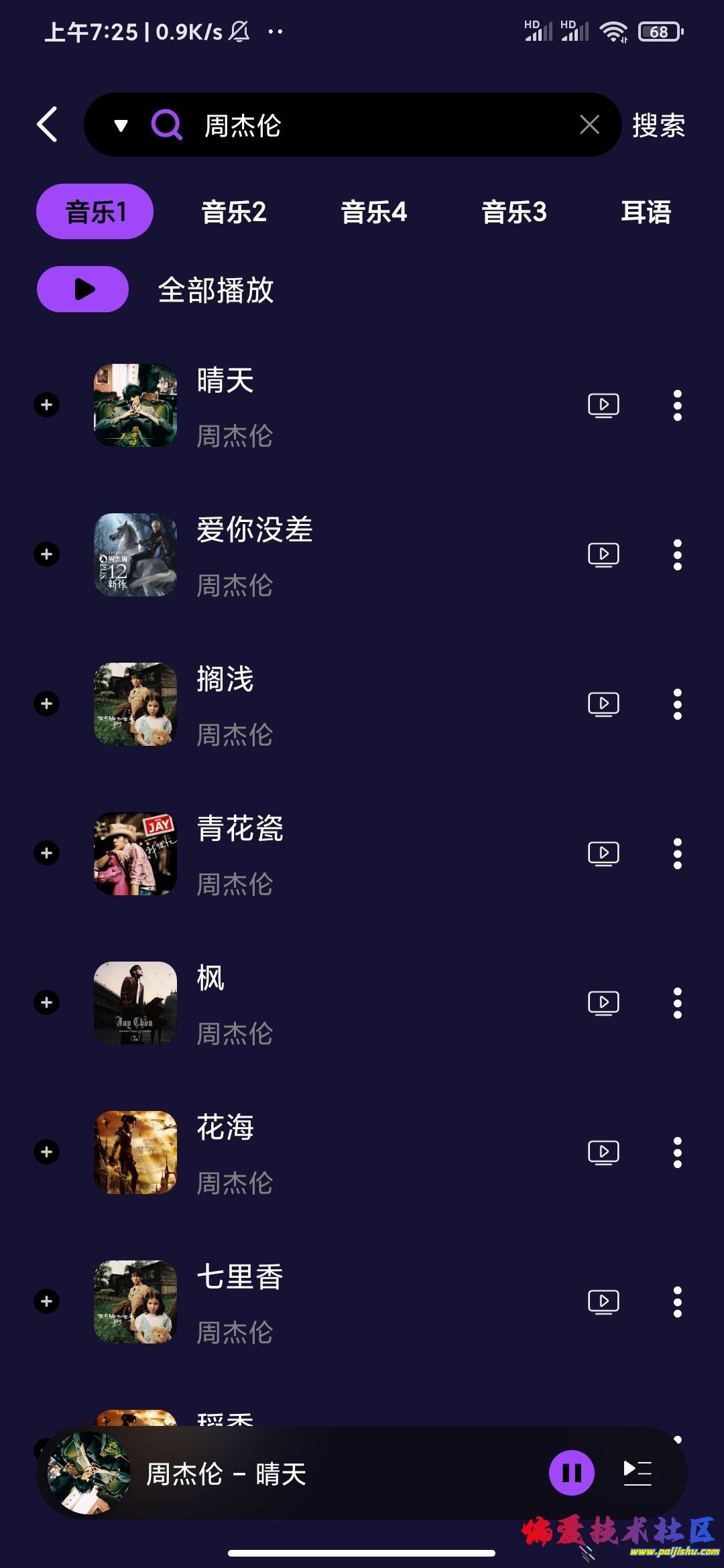Tap the 搜索 button

point(658,125)
